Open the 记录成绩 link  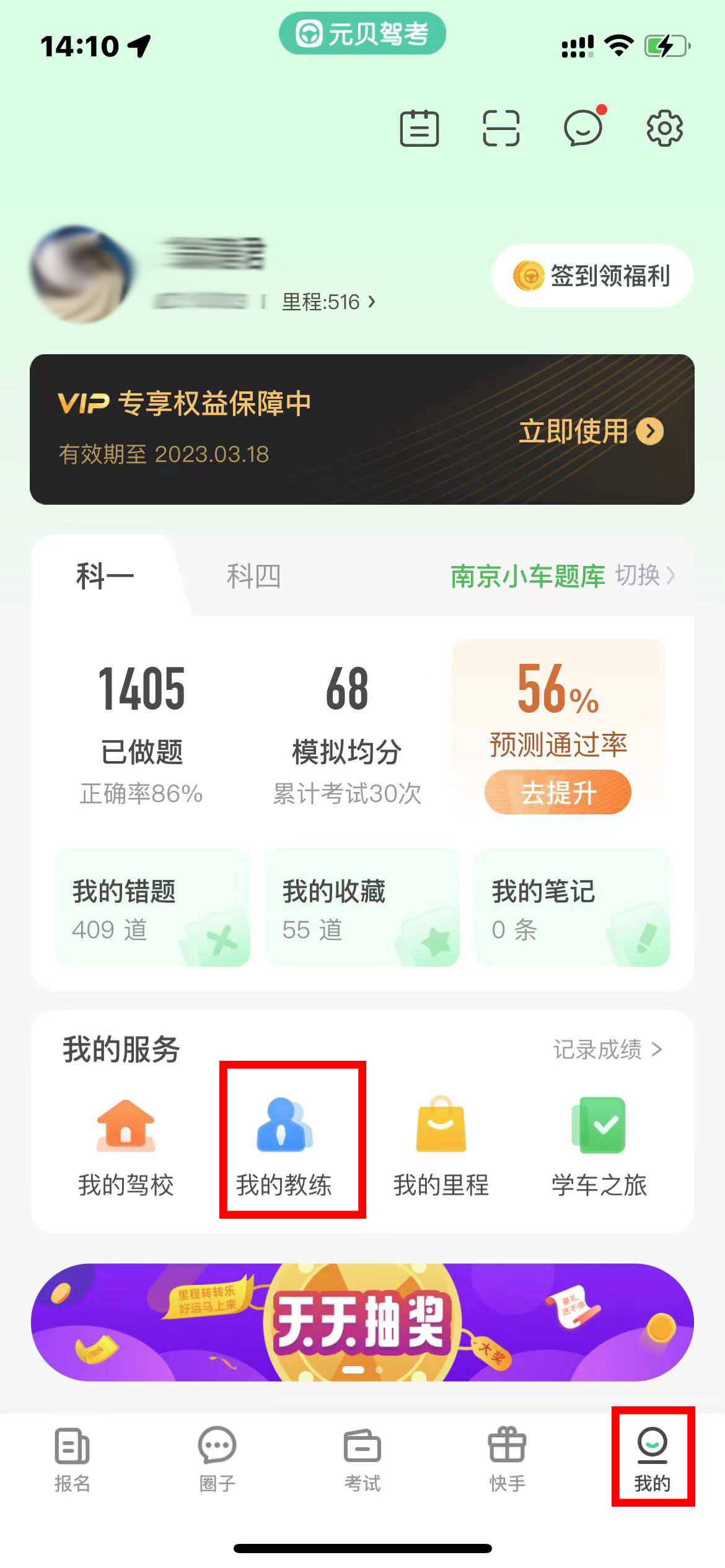607,1050
